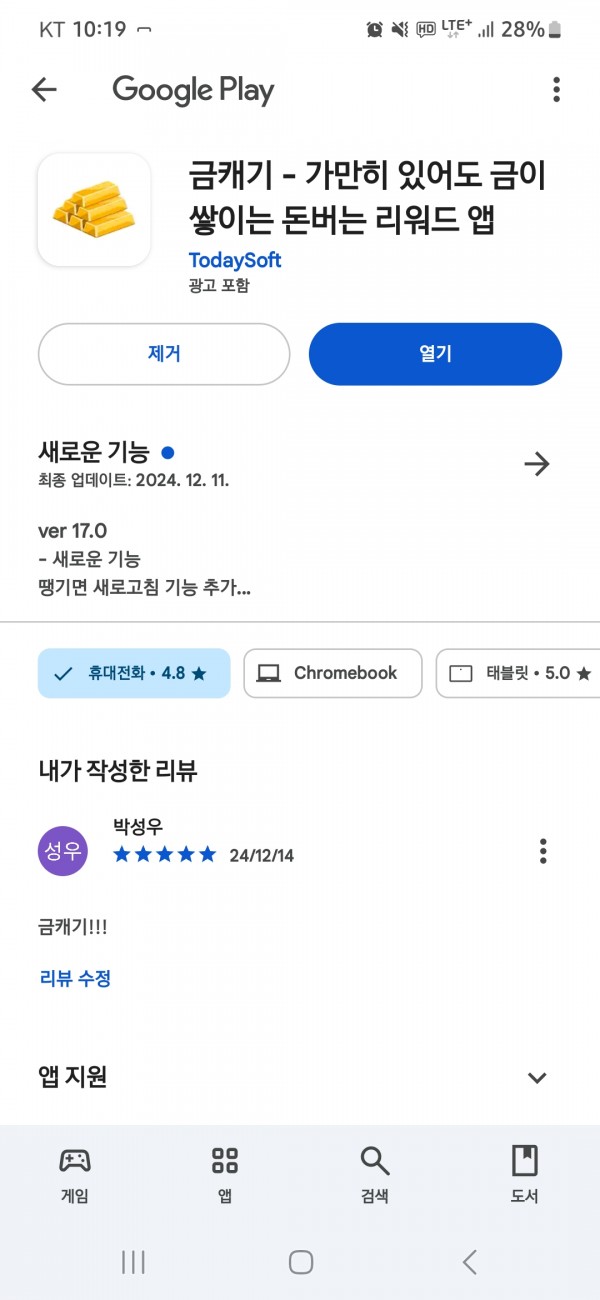This screenshot has width=600, height=1300.
Task: Open options menu for 박성우's review
Action: (x=543, y=851)
